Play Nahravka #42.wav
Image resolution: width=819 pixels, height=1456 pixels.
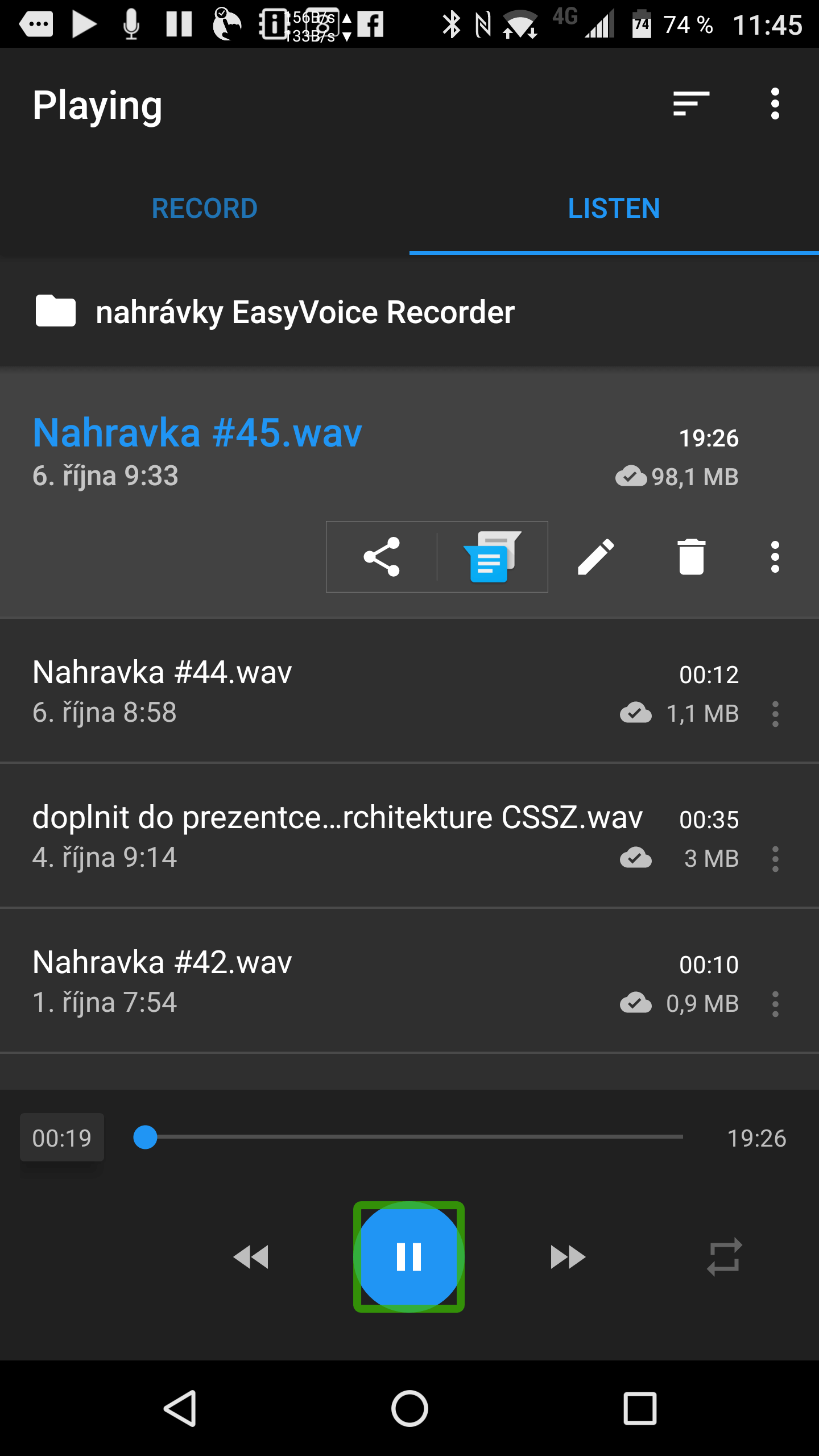point(387,981)
